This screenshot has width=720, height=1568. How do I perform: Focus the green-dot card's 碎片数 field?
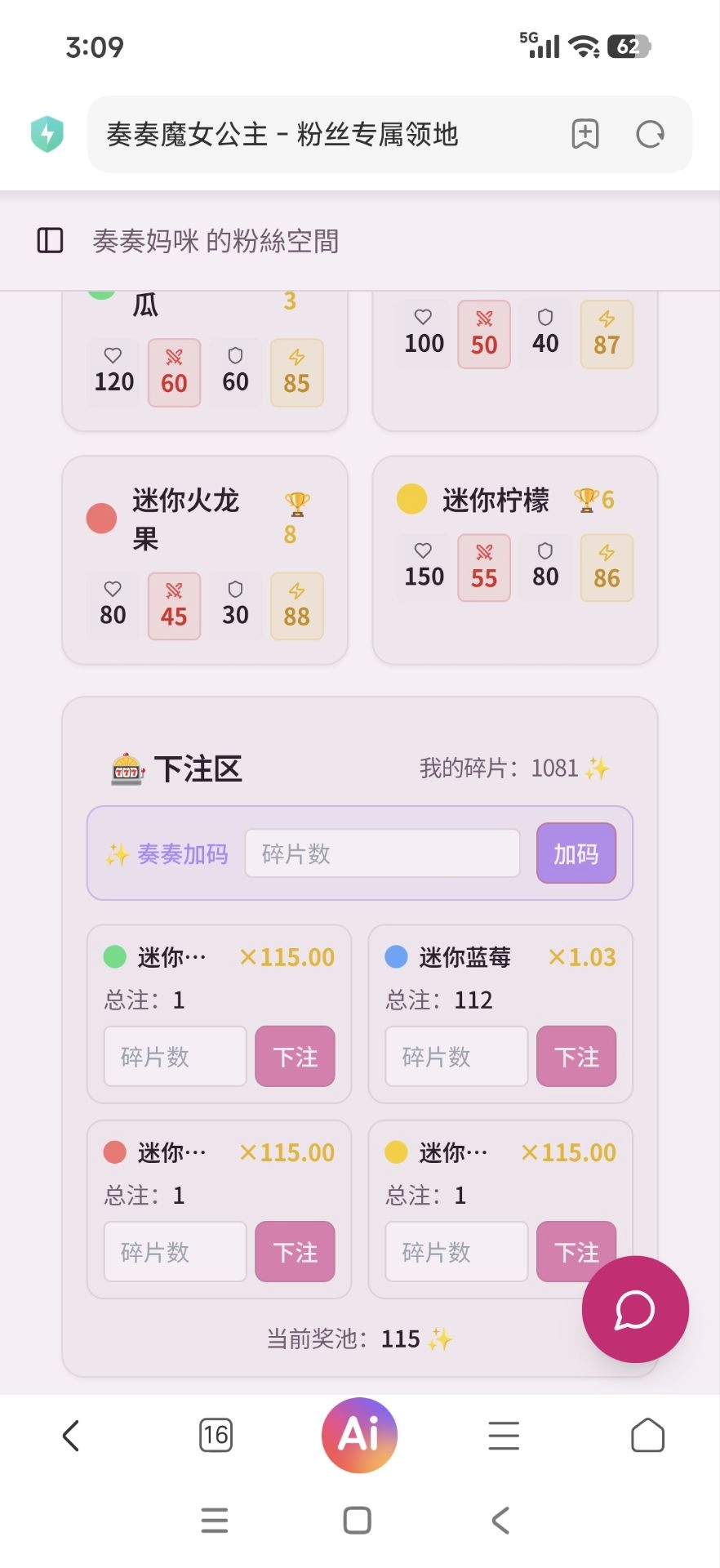[x=175, y=1057]
